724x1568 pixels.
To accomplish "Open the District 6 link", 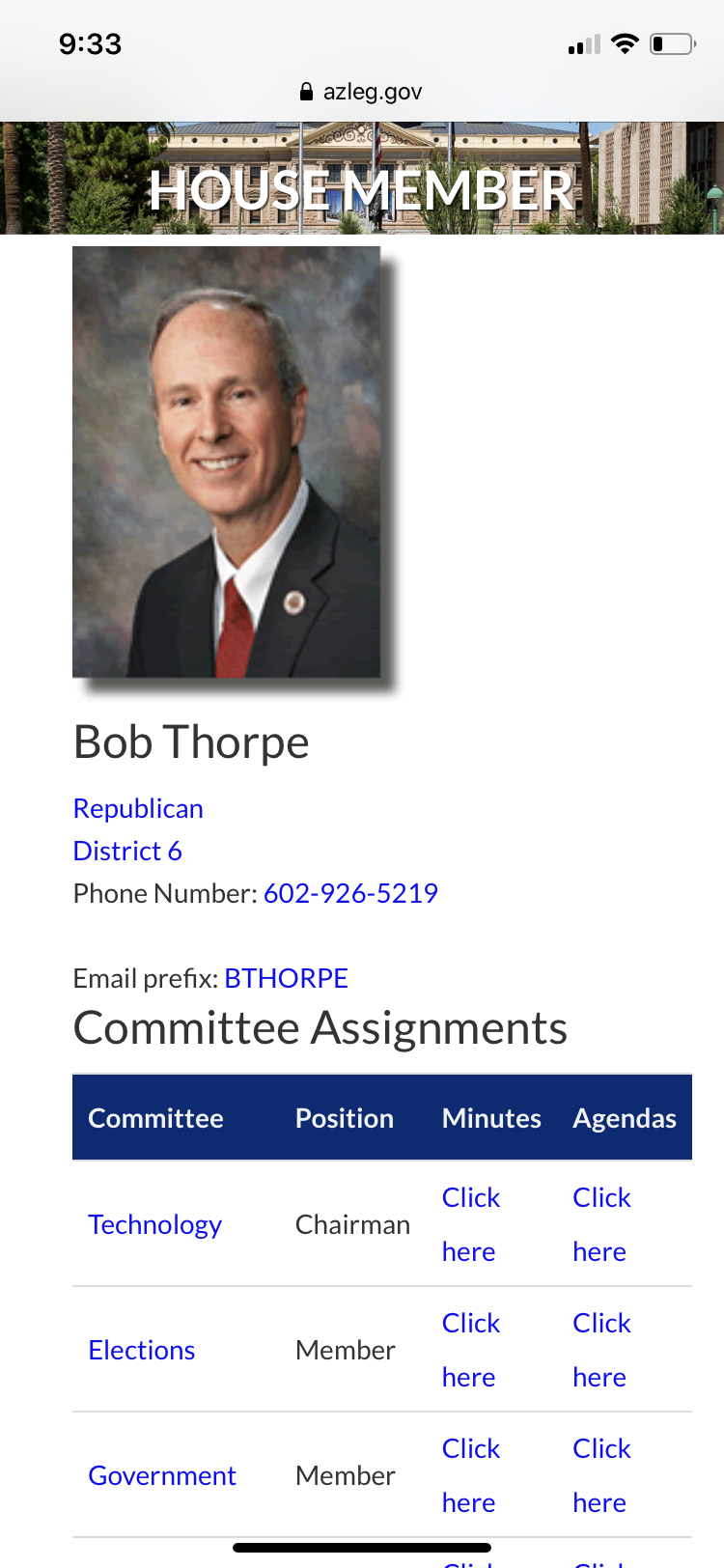I will pyautogui.click(x=127, y=851).
